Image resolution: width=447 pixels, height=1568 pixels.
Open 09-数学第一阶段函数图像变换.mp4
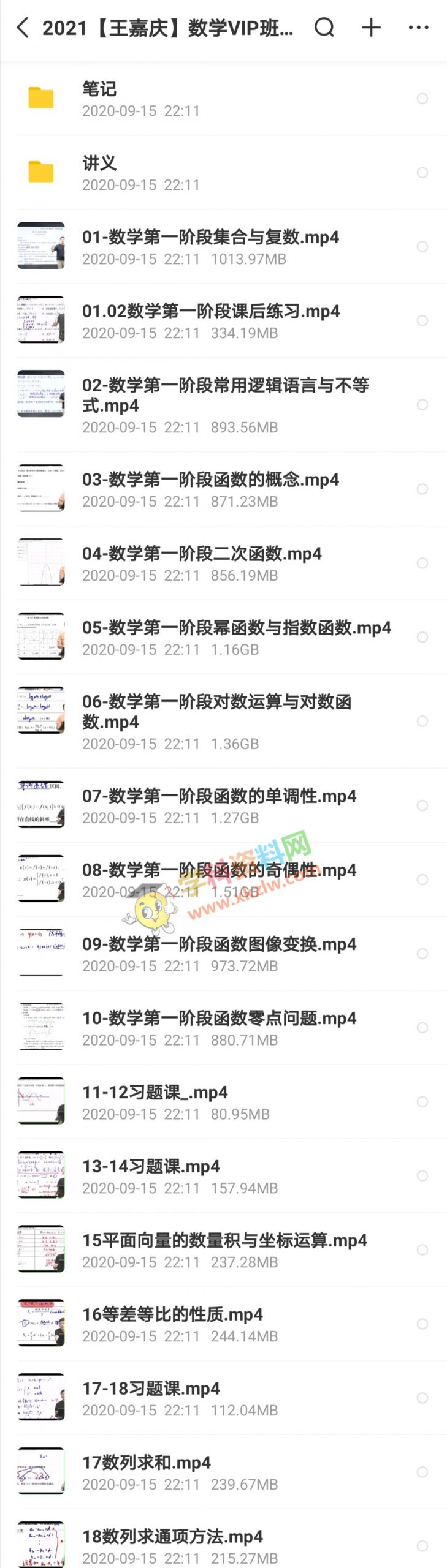click(x=219, y=944)
